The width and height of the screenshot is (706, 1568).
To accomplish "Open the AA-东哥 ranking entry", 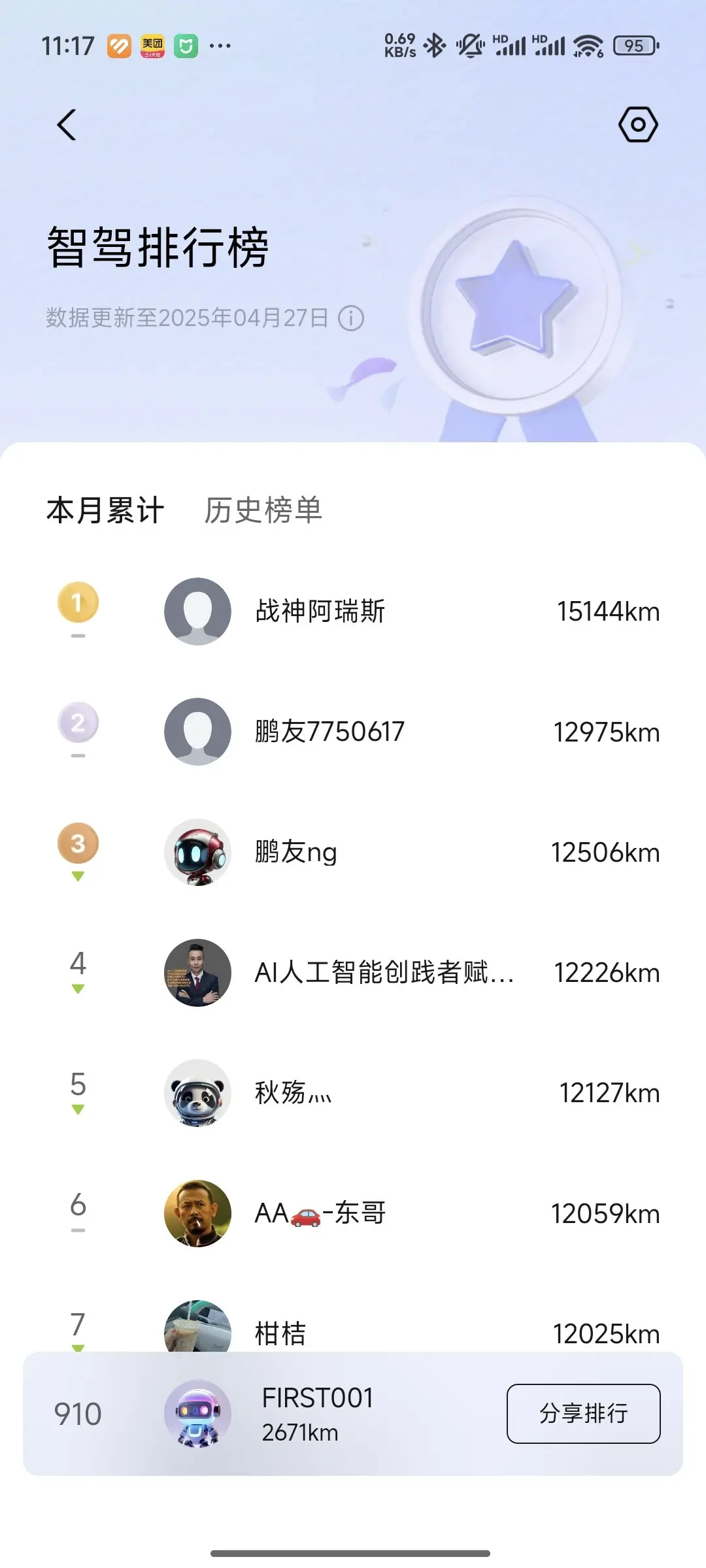I will pos(353,1213).
